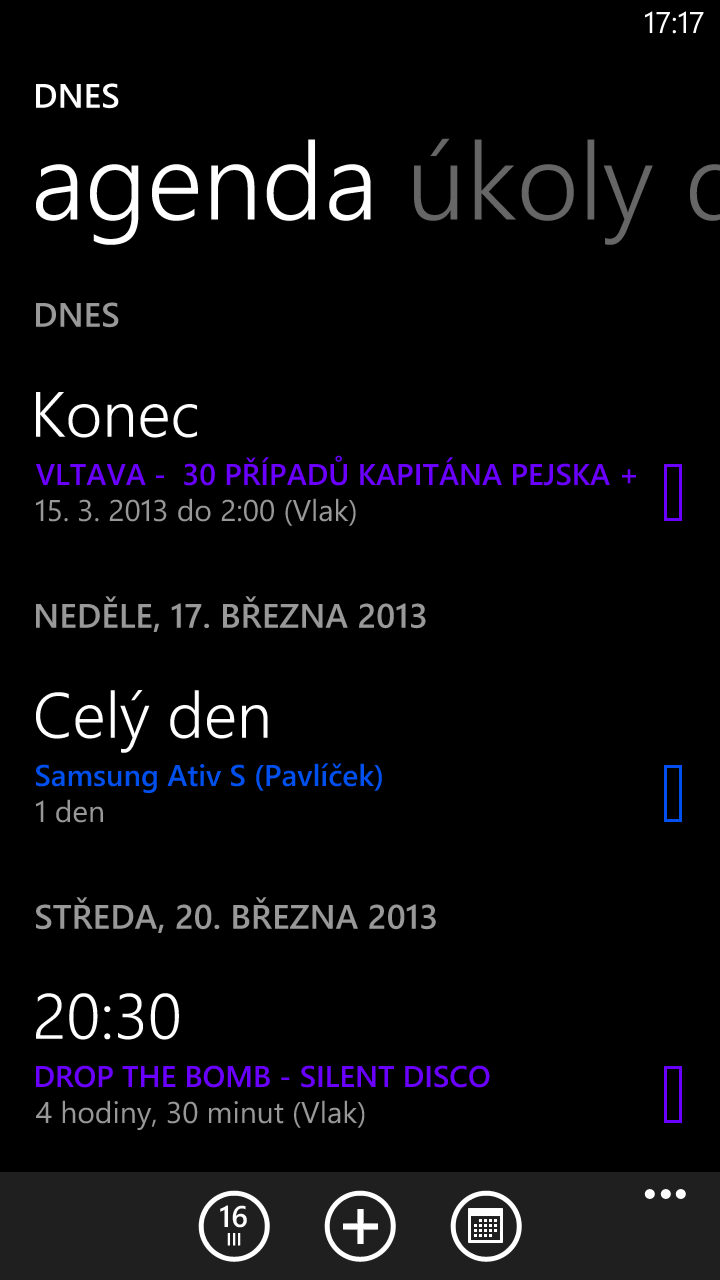The height and width of the screenshot is (1280, 720).
Task: Open the Samsung Ativ S (Pavlíček) event
Action: [208, 776]
